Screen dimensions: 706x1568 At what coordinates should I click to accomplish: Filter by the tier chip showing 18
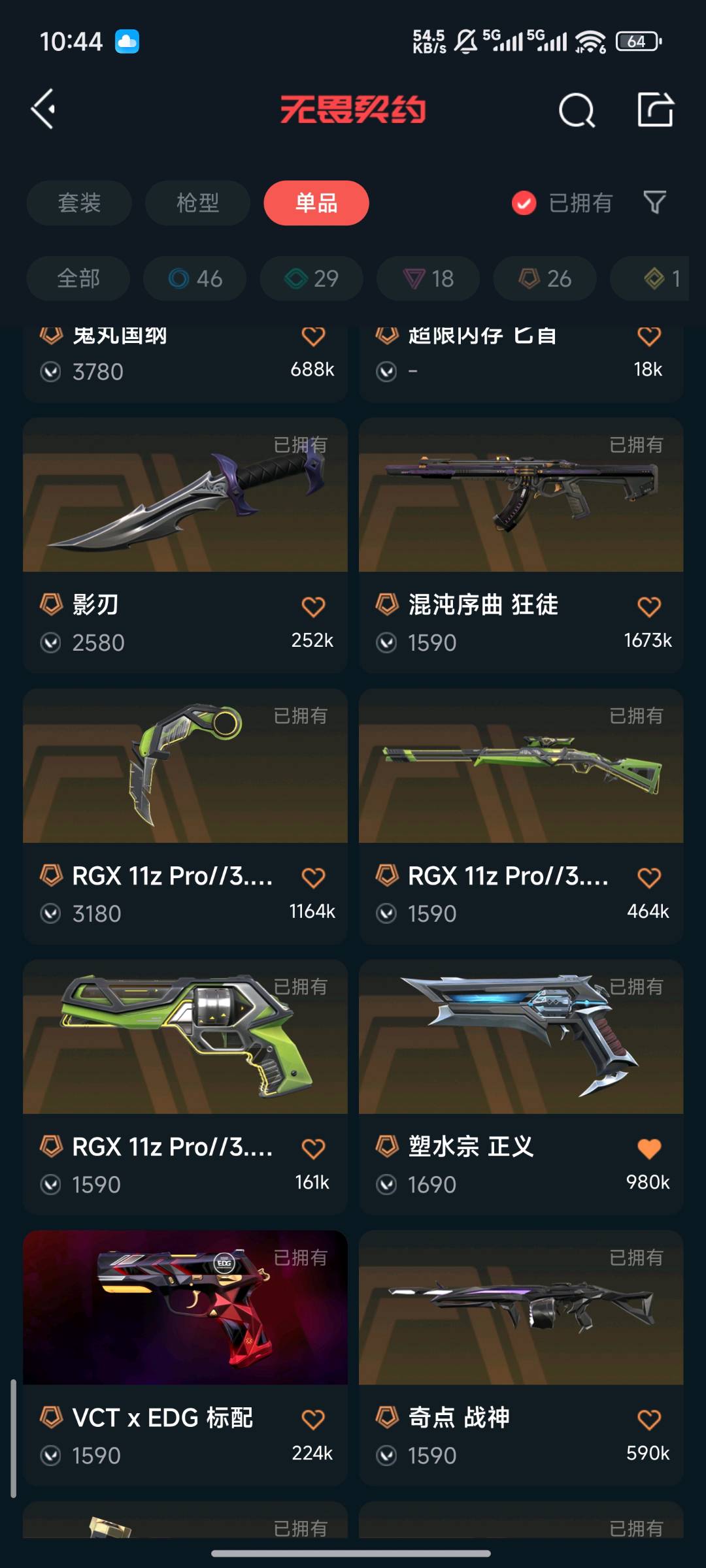coord(428,278)
